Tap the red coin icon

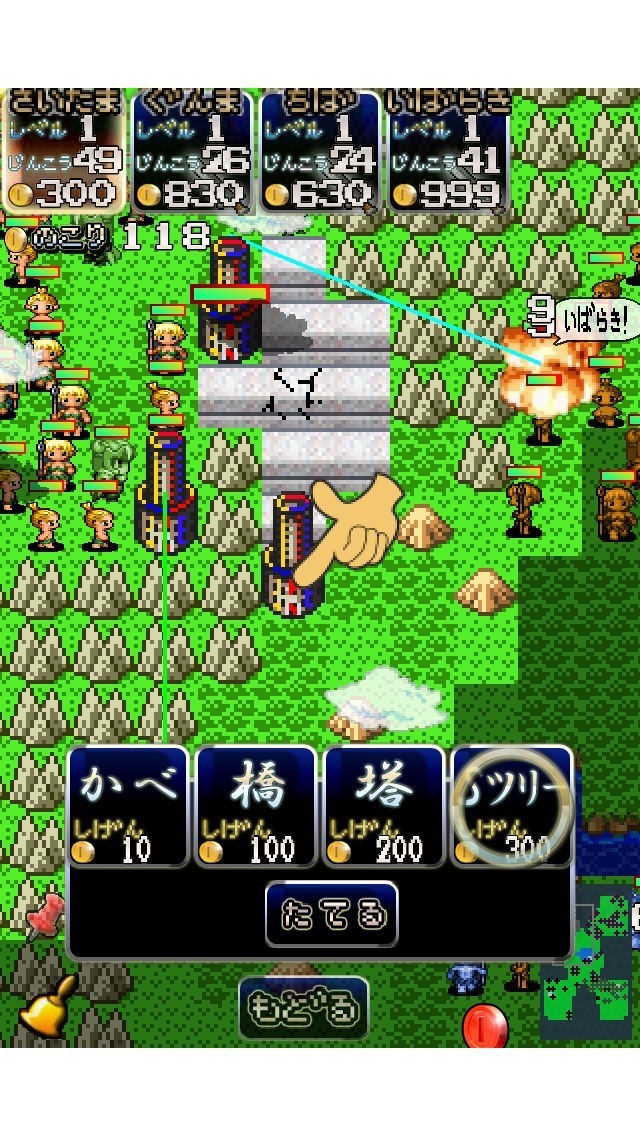click(486, 1025)
